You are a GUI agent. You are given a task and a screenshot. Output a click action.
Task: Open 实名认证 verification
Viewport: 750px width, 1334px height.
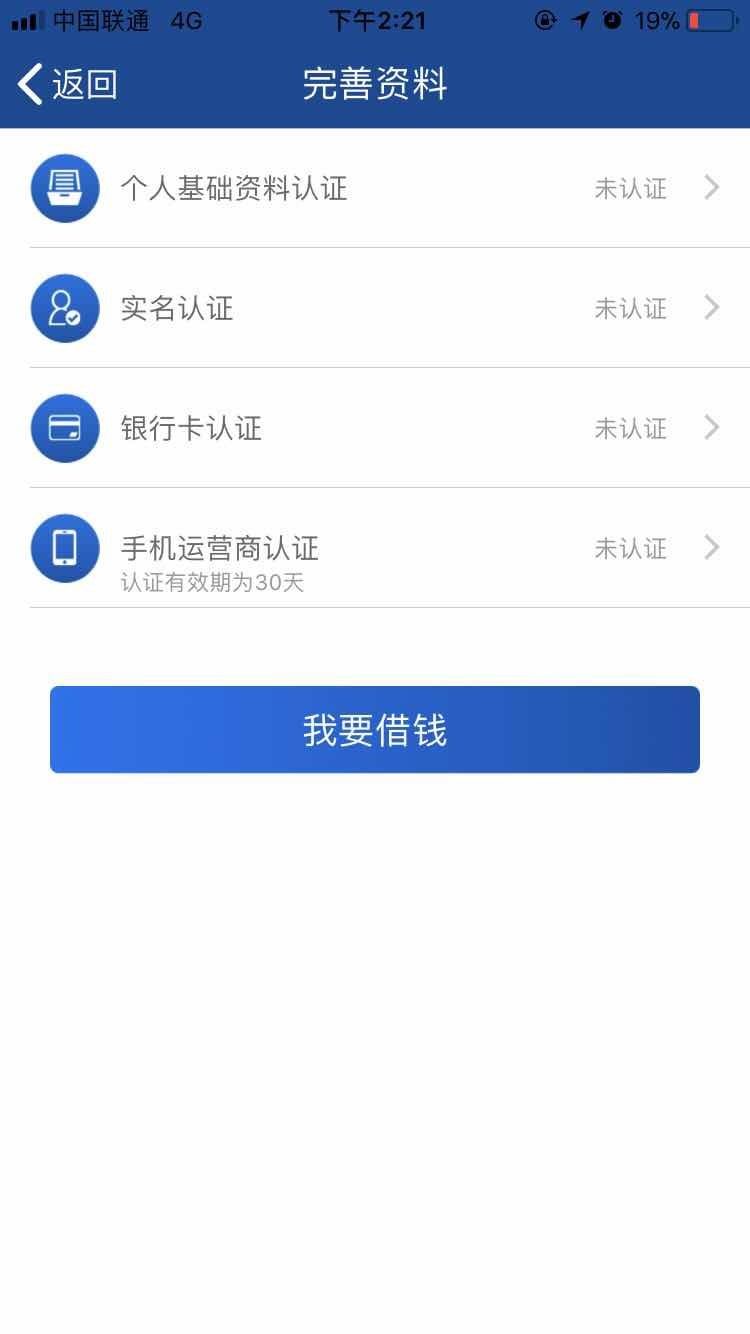point(375,308)
